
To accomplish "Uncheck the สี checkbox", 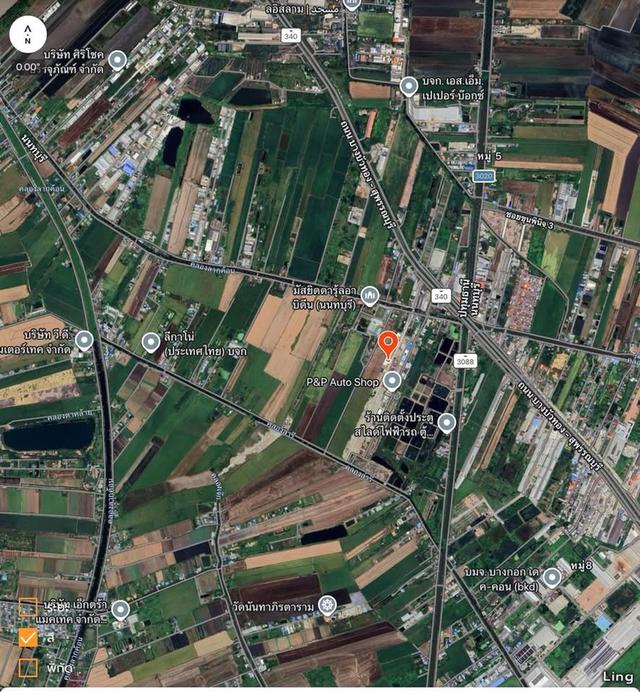I will point(28,637).
